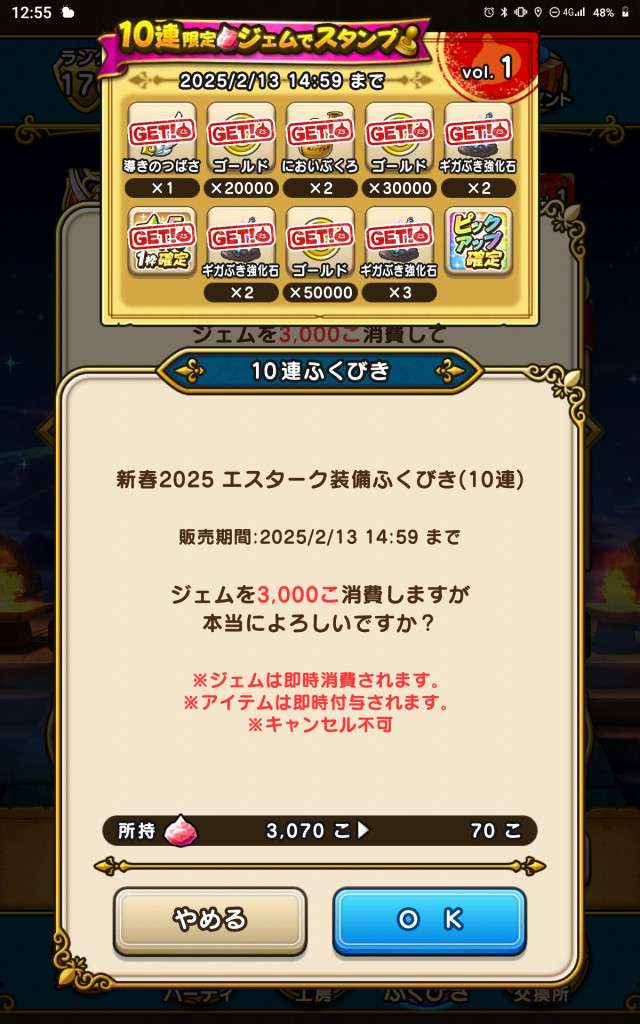Cancel with the やめる button
The height and width of the screenshot is (1024, 640).
(x=210, y=920)
